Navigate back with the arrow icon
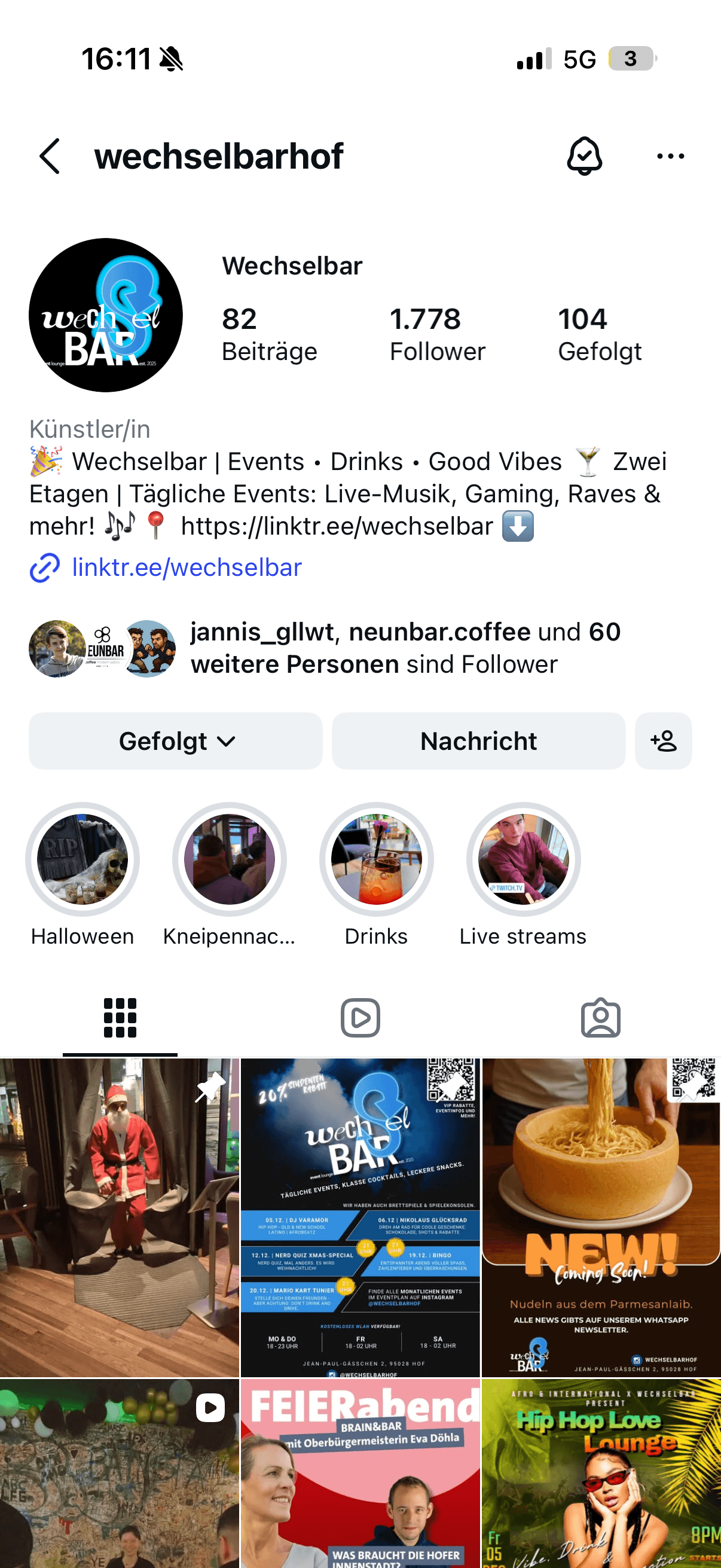 click(48, 156)
